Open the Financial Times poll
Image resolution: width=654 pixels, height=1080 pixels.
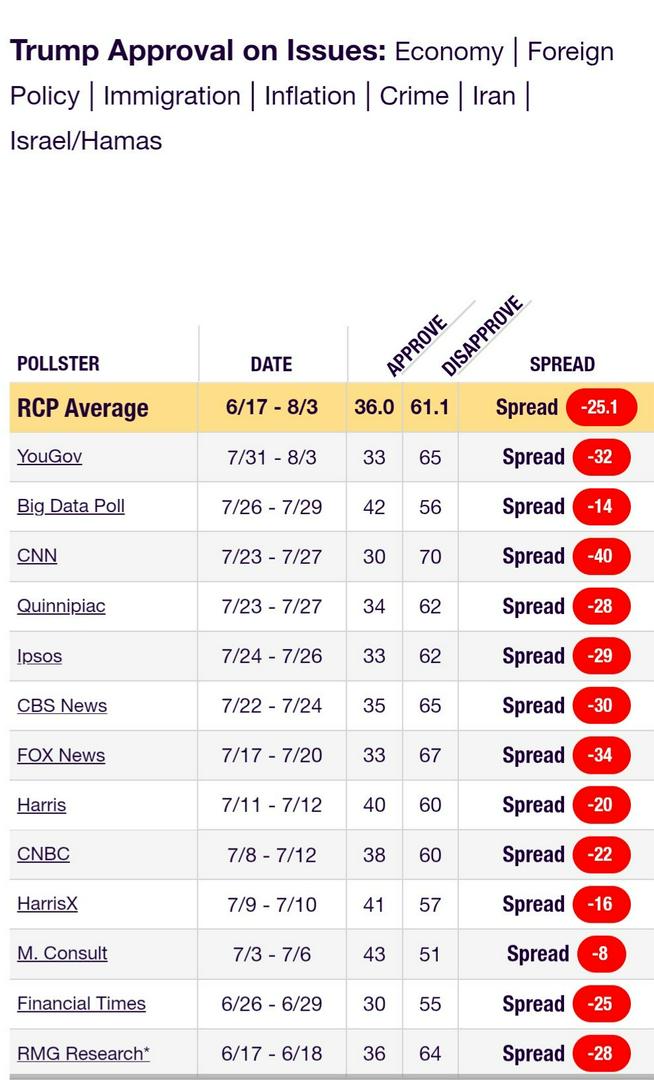point(81,1004)
